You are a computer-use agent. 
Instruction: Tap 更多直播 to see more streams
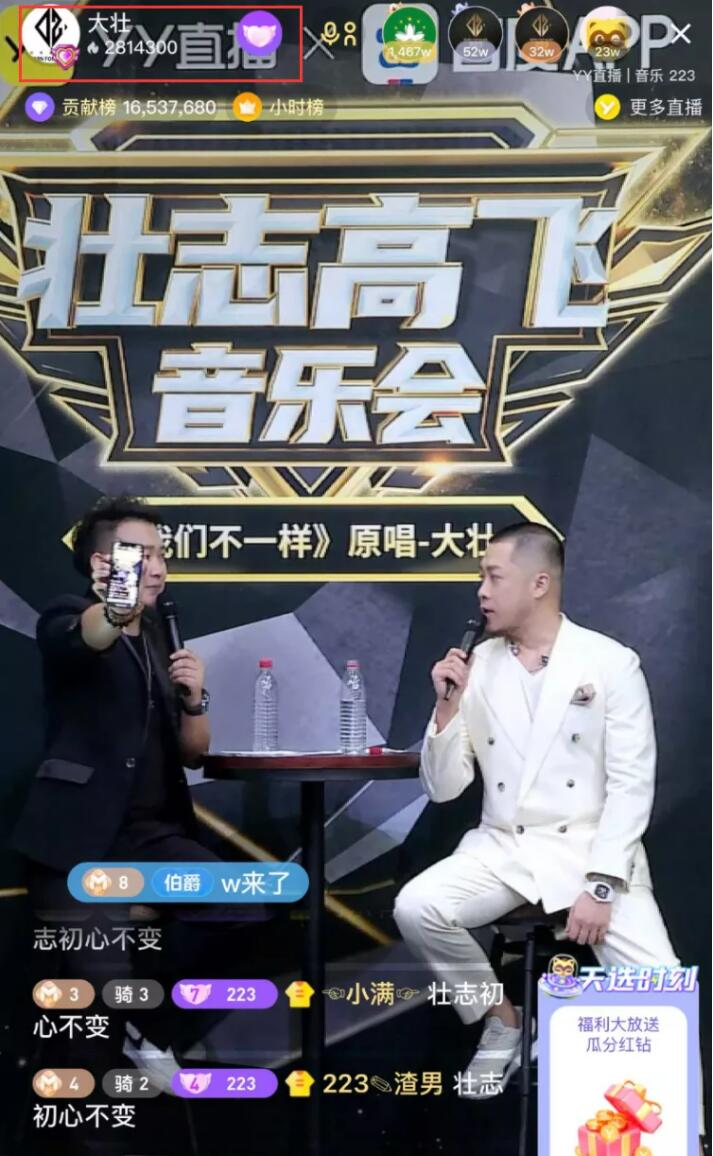point(646,107)
